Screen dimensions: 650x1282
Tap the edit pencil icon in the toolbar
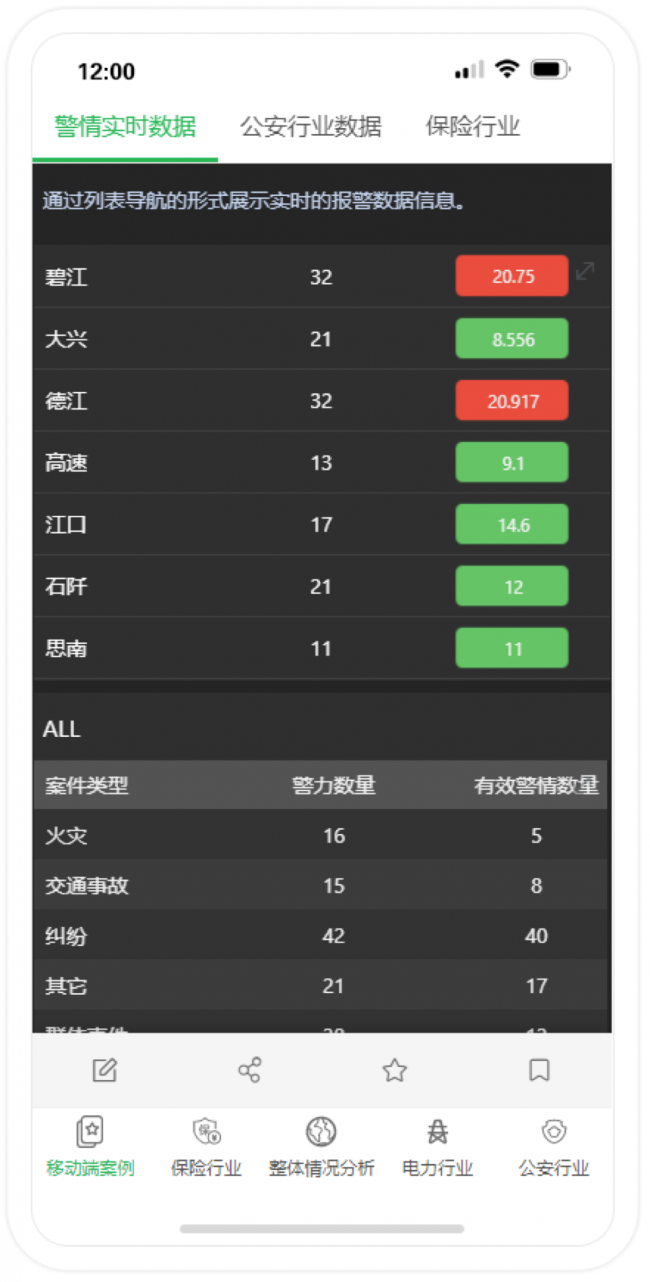[x=105, y=1070]
